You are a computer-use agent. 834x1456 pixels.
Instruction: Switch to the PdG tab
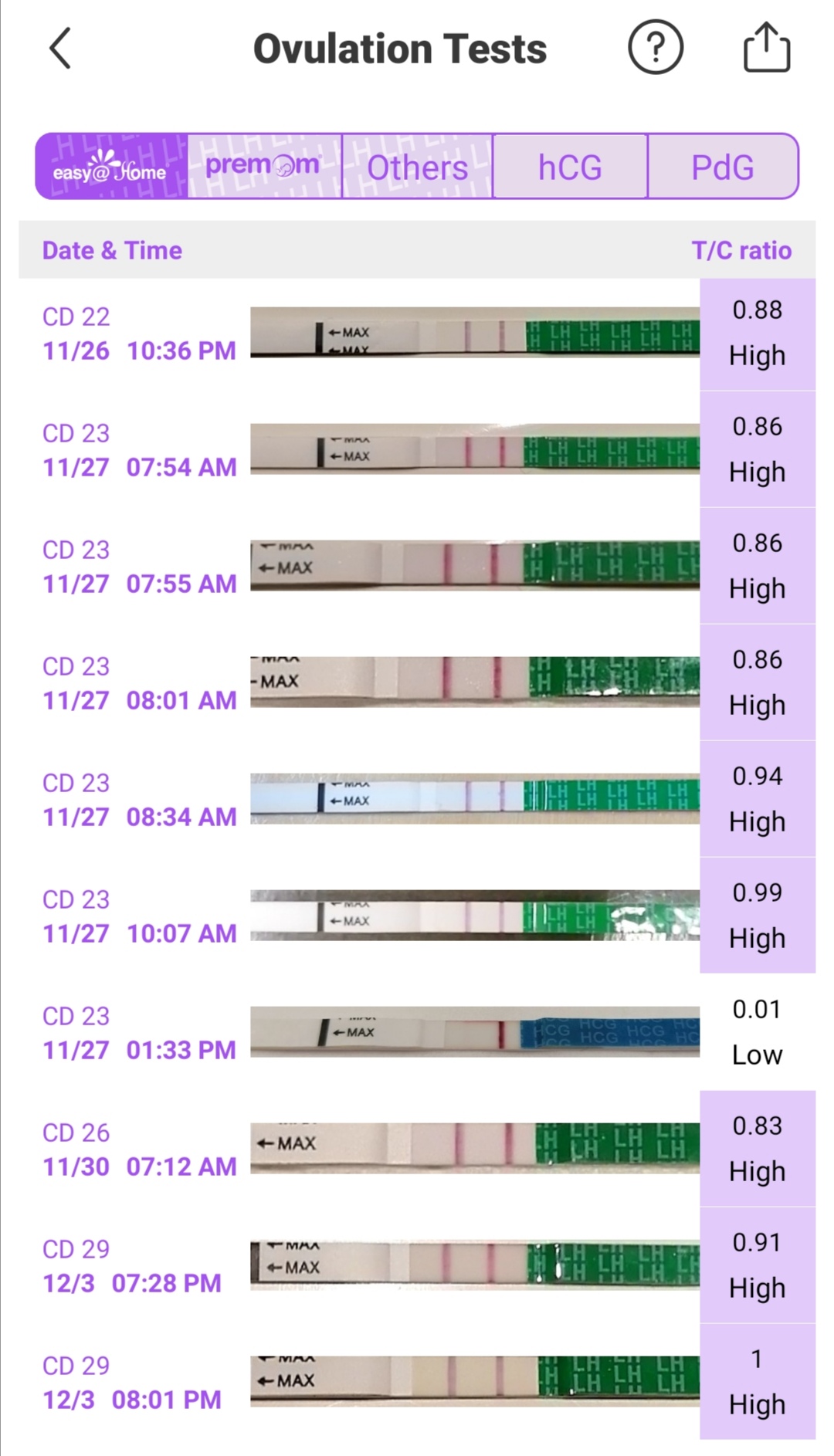point(722,167)
